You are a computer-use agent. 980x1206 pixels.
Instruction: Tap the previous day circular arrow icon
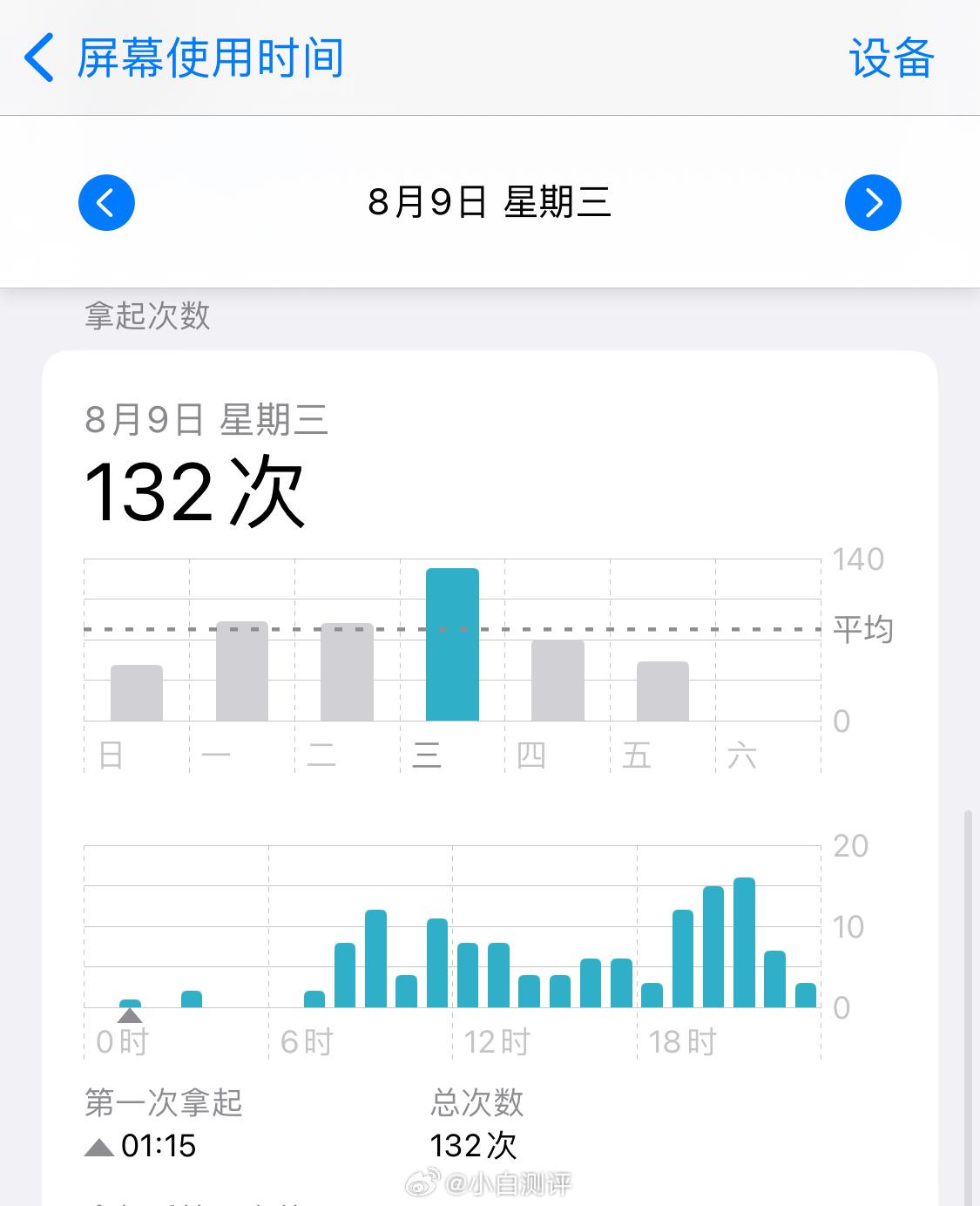[106, 201]
